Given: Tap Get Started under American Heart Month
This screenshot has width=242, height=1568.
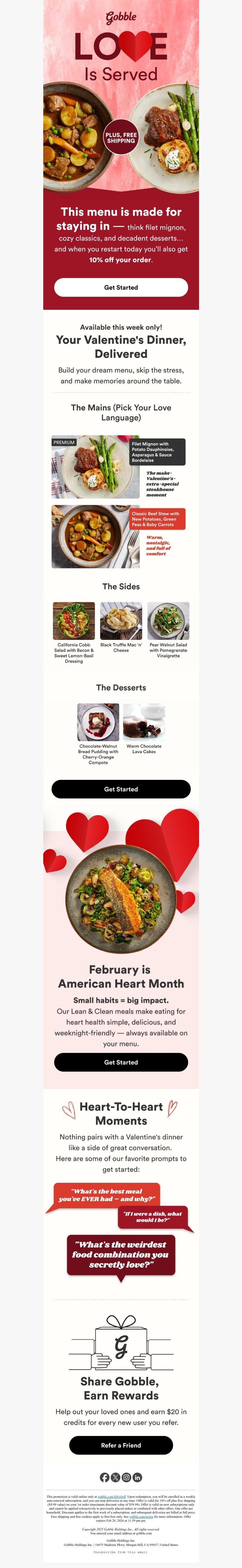Looking at the screenshot, I should [121, 1062].
